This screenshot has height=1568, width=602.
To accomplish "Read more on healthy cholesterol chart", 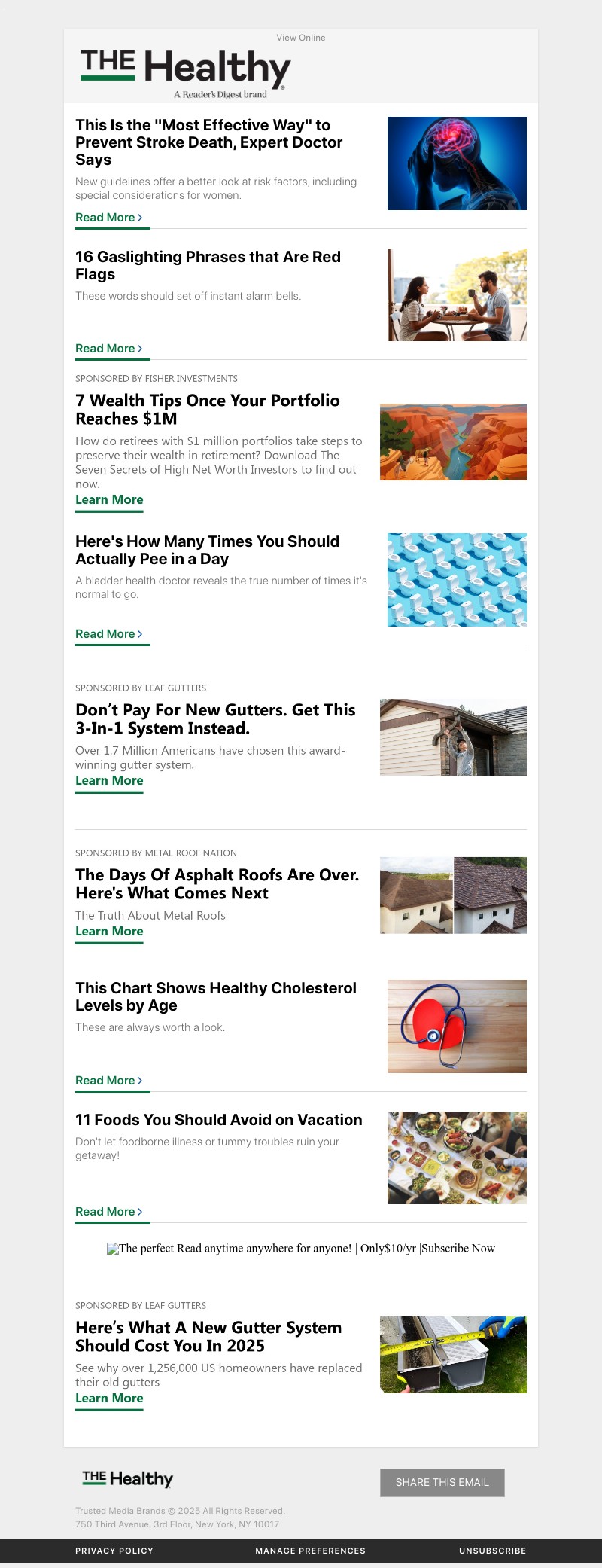I will coord(108,1081).
